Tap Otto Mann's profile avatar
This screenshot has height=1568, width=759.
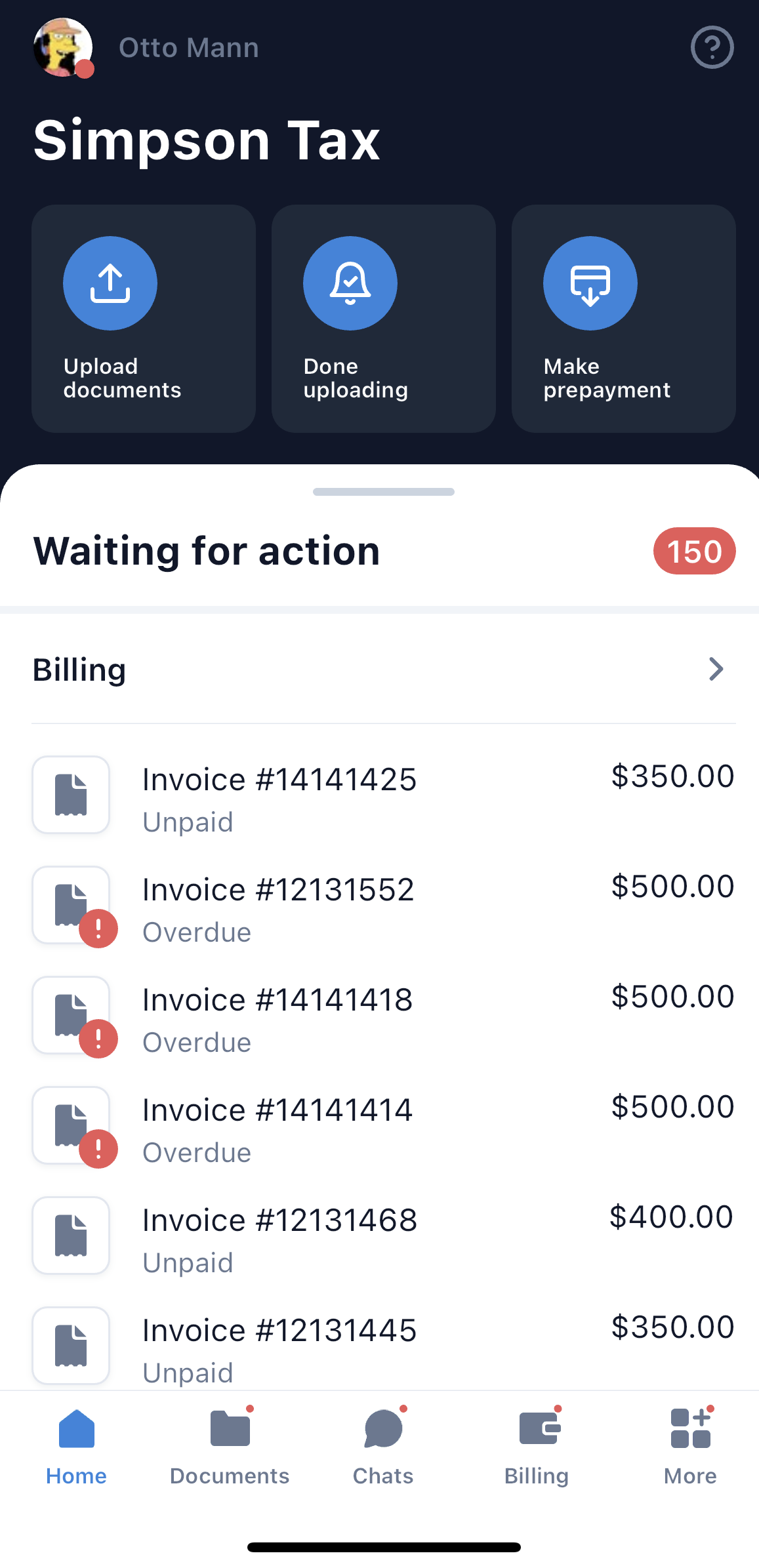point(63,47)
